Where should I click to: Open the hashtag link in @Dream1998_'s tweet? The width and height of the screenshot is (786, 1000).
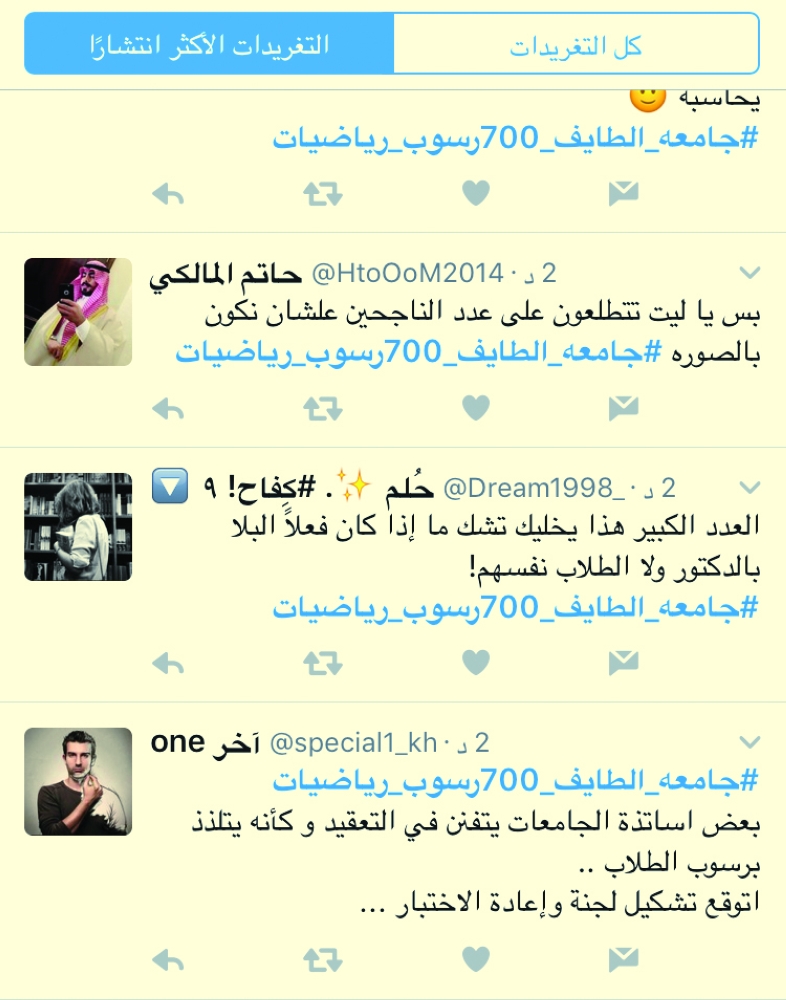[x=515, y=607]
